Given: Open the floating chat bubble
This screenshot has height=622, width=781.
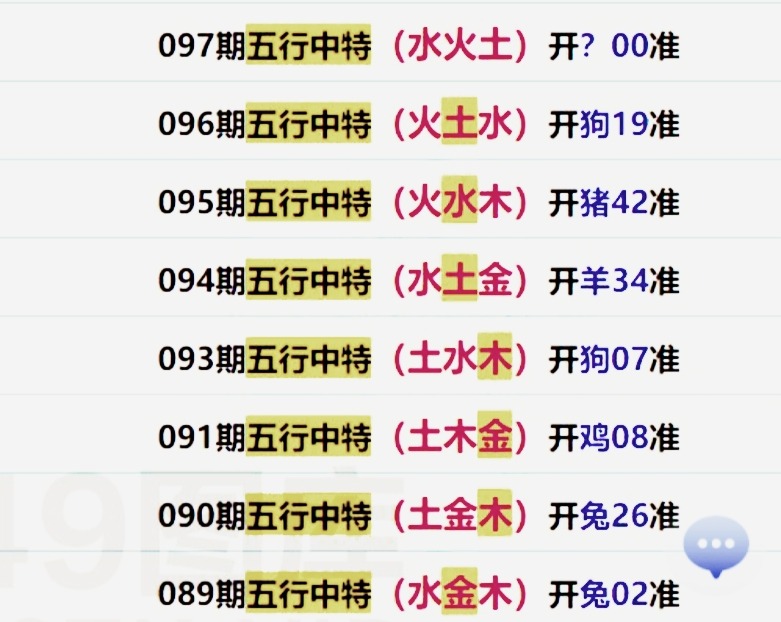Looking at the screenshot, I should click(715, 544).
